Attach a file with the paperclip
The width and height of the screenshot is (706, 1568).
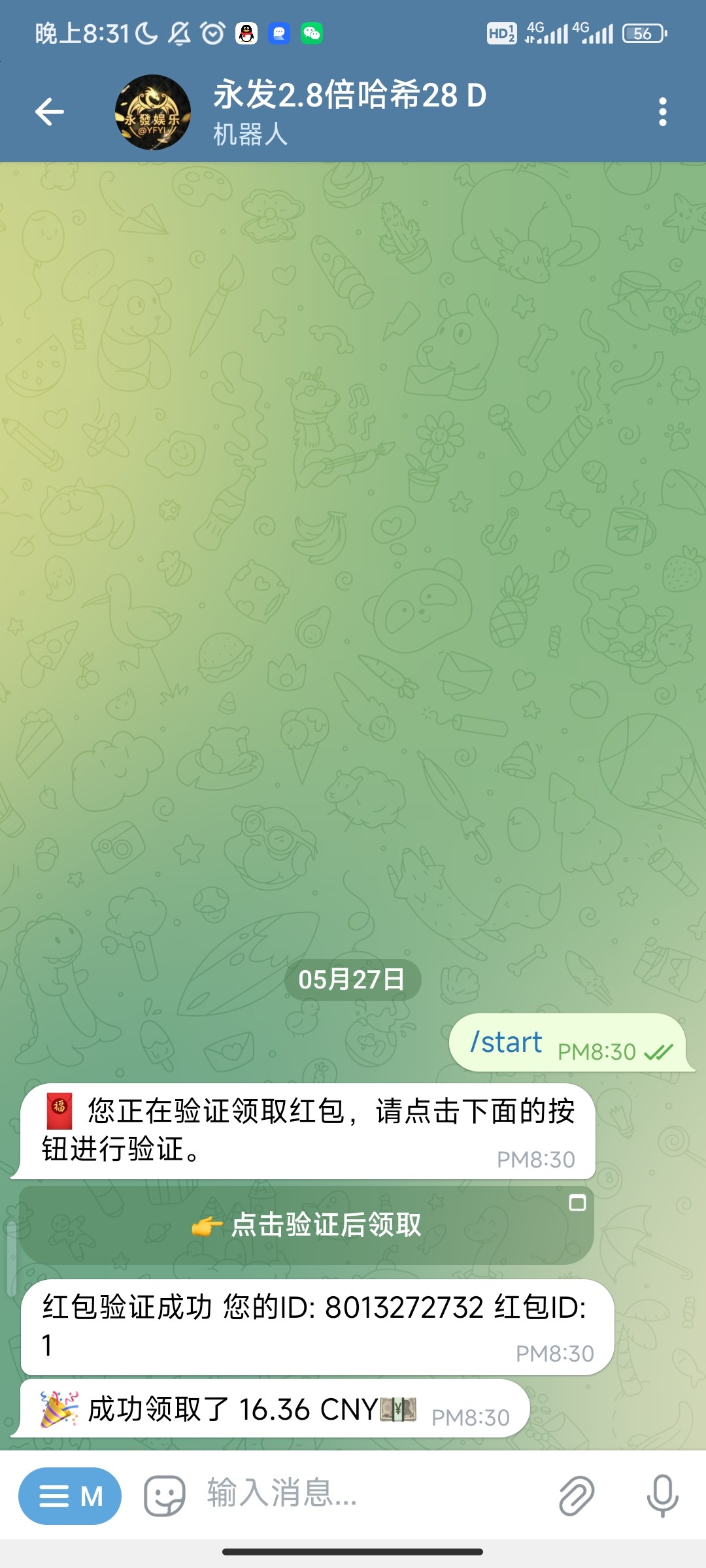point(576,1495)
